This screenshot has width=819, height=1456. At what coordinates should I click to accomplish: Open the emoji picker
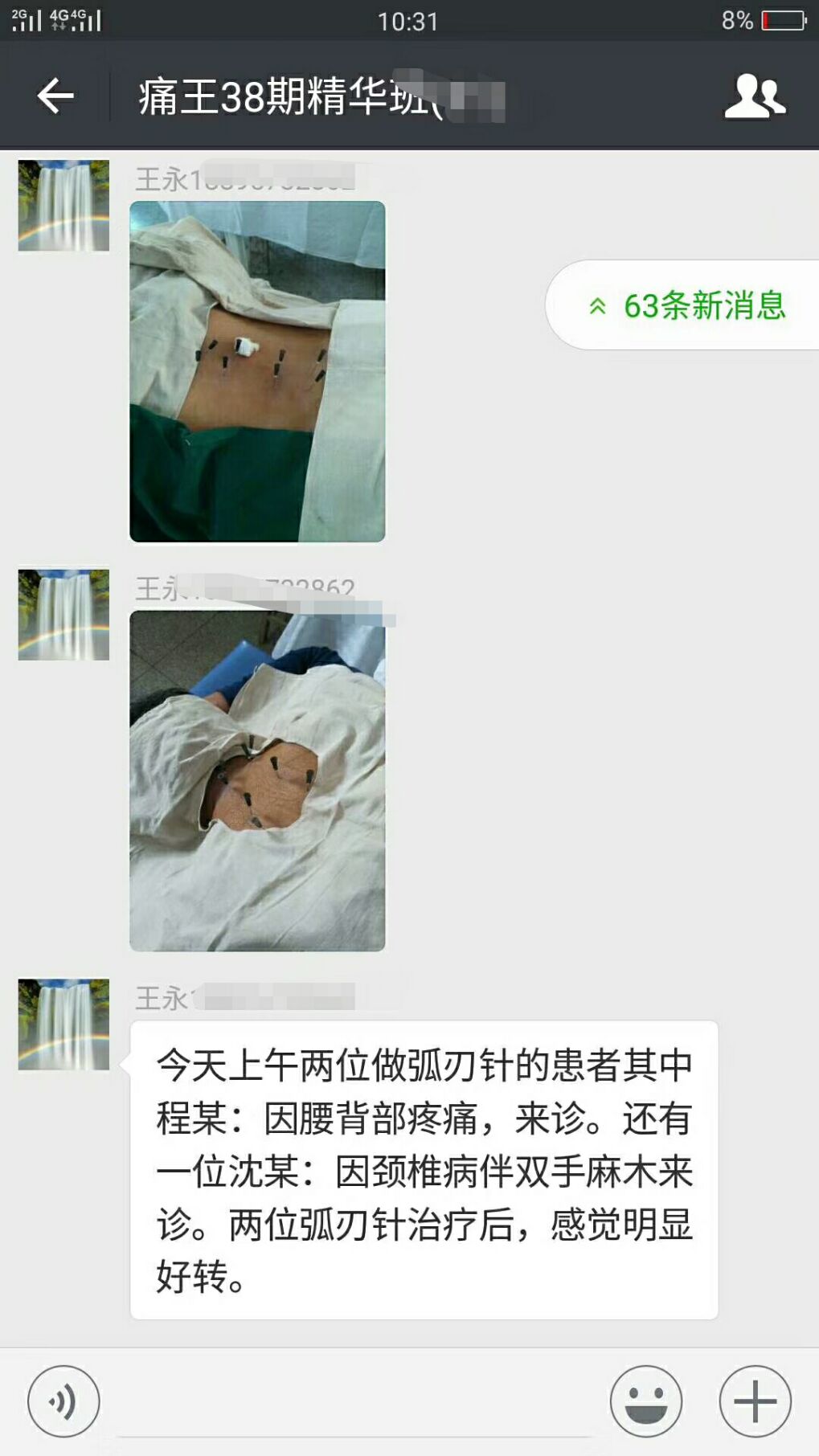(645, 1401)
